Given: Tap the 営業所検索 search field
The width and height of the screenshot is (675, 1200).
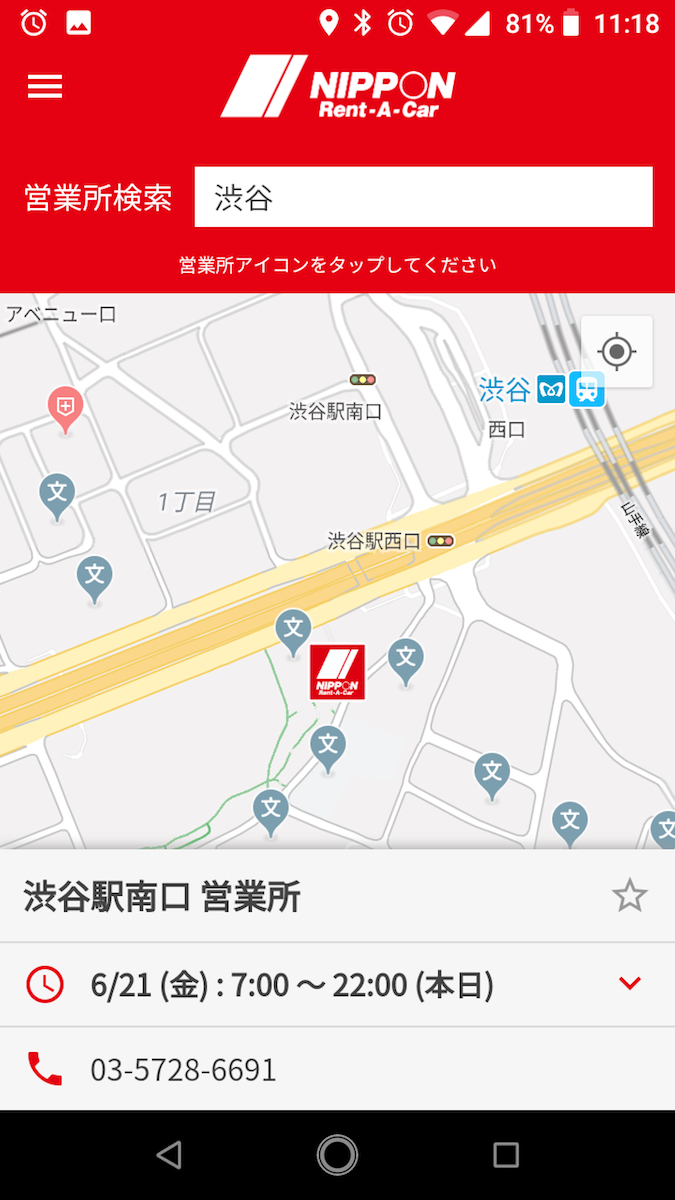Looking at the screenshot, I should [423, 197].
